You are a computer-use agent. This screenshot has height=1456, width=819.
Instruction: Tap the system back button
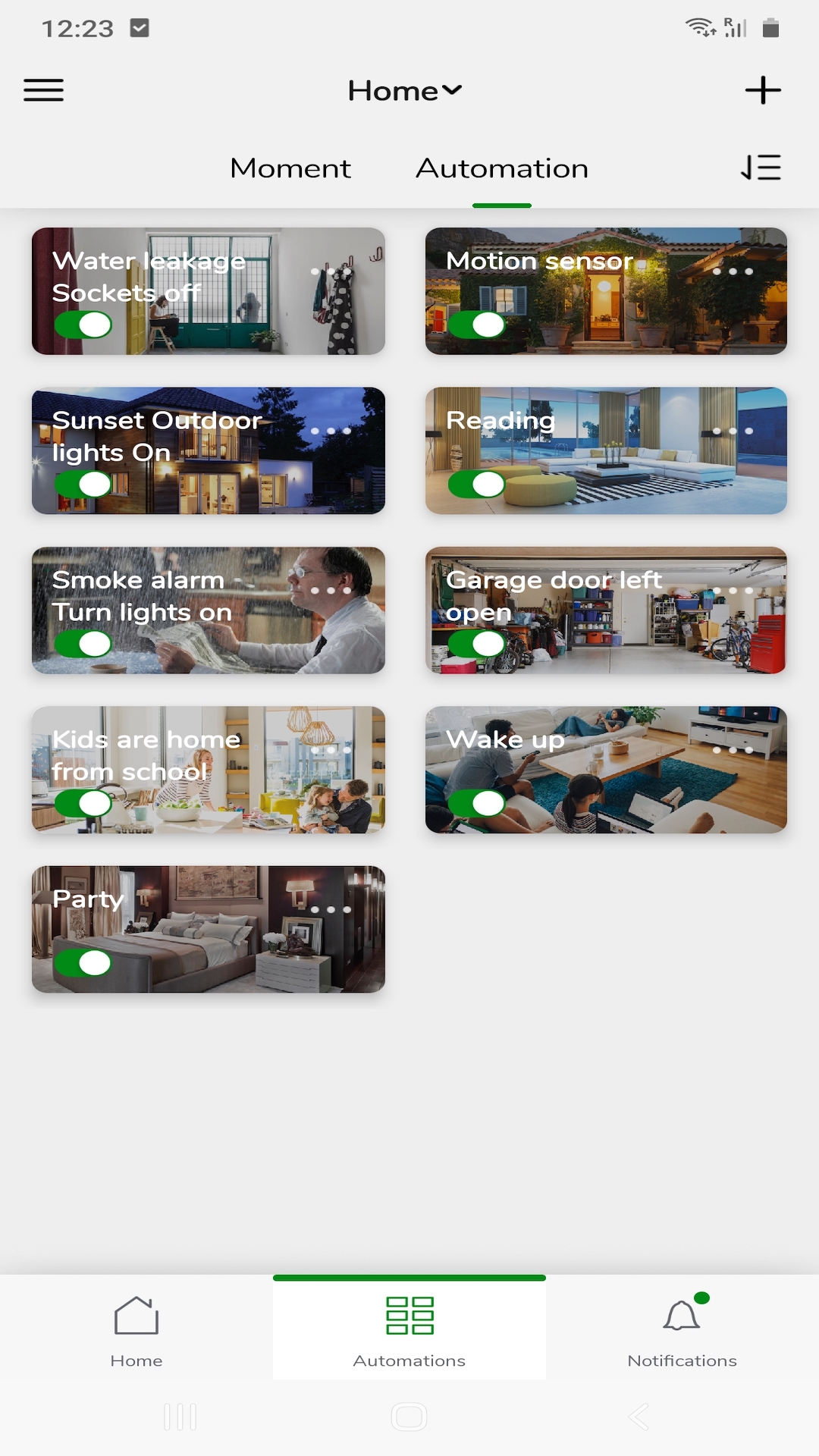pyautogui.click(x=639, y=1416)
